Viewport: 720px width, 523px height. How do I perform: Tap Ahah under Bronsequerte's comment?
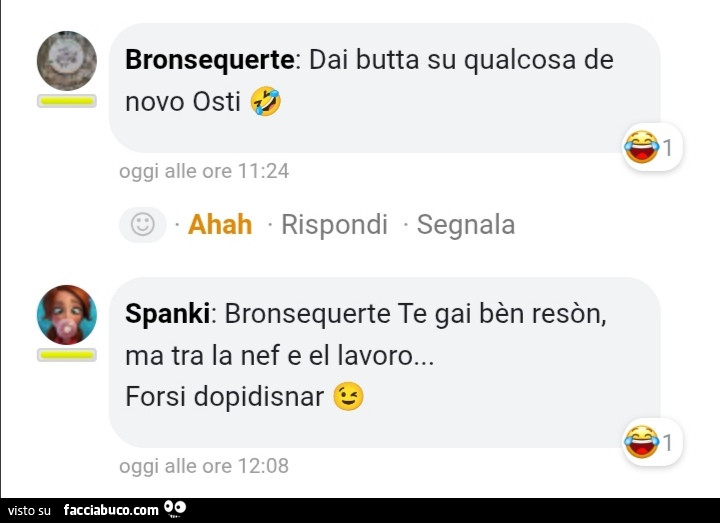(219, 225)
